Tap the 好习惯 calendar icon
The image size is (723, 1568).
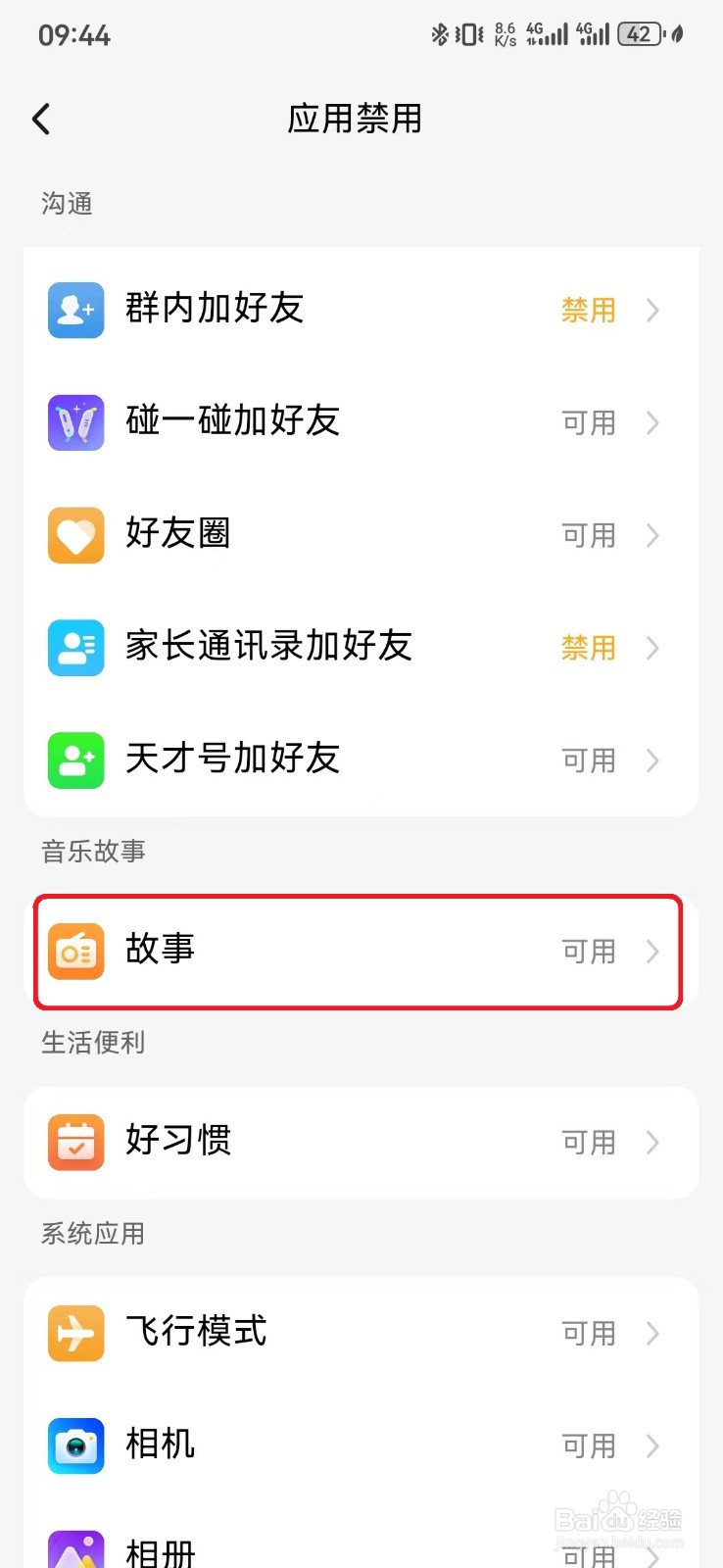point(75,1142)
